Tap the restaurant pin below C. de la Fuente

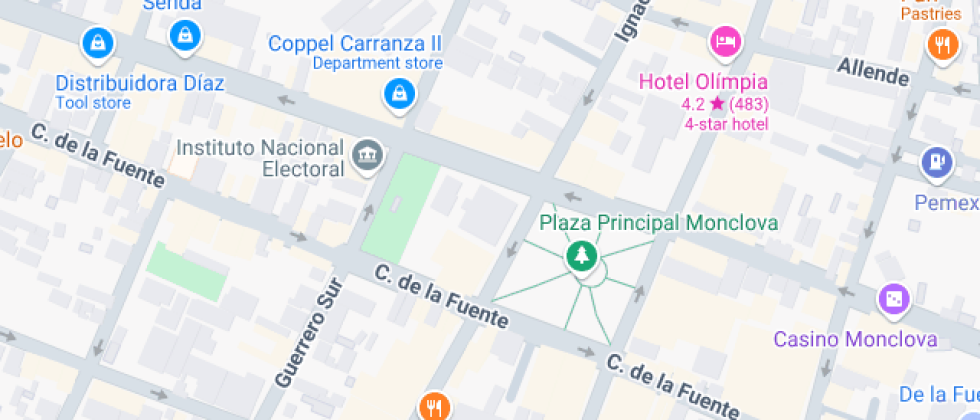[x=433, y=405]
